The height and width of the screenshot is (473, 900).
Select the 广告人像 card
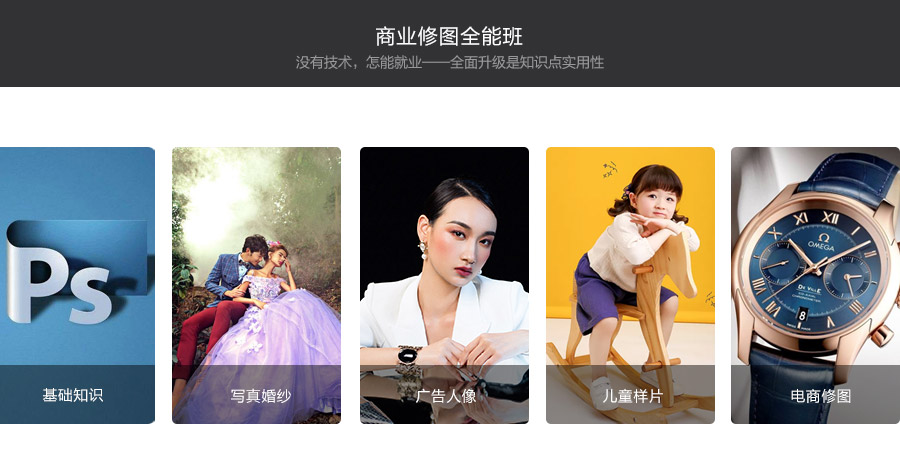pyautogui.click(x=444, y=285)
